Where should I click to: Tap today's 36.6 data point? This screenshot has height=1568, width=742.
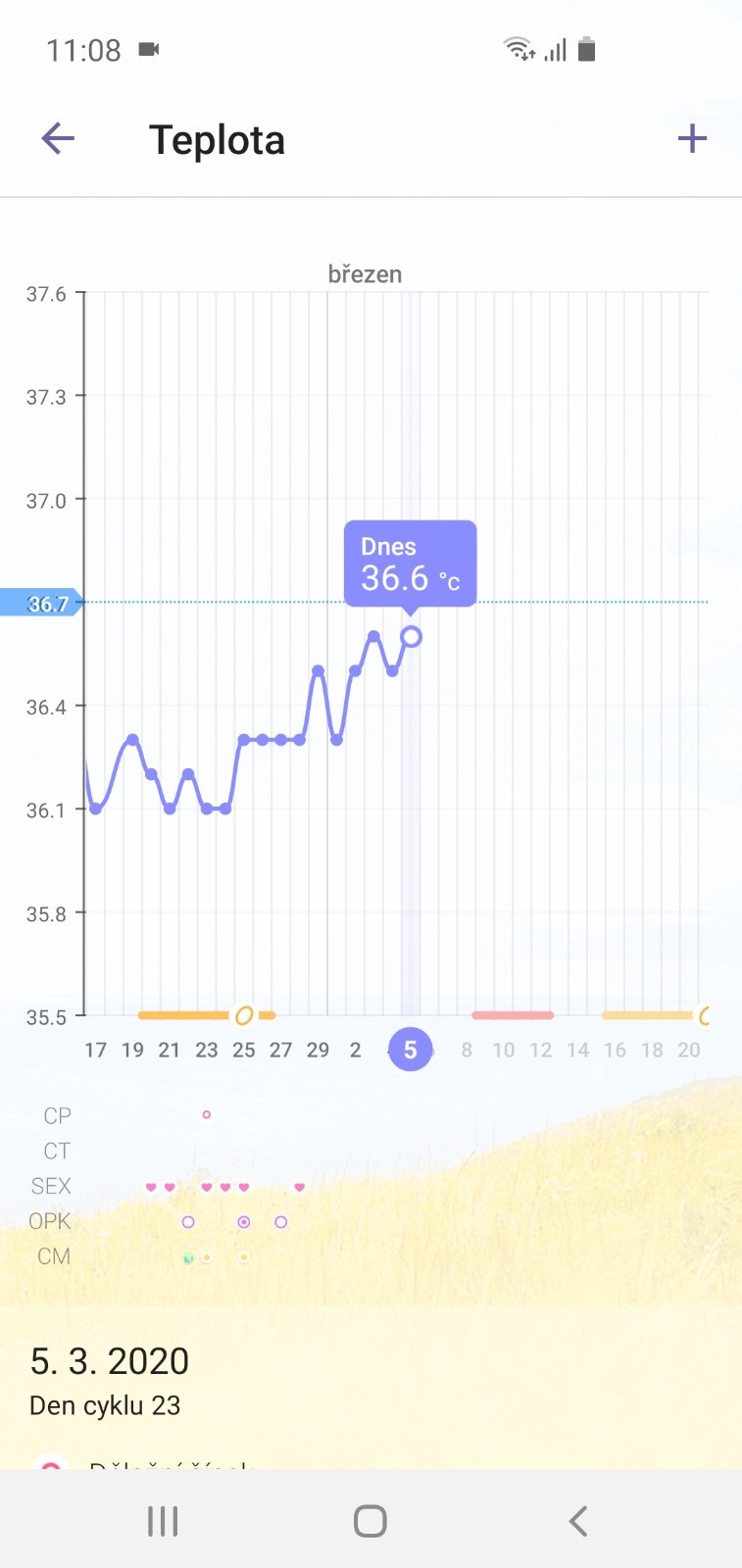tap(412, 637)
